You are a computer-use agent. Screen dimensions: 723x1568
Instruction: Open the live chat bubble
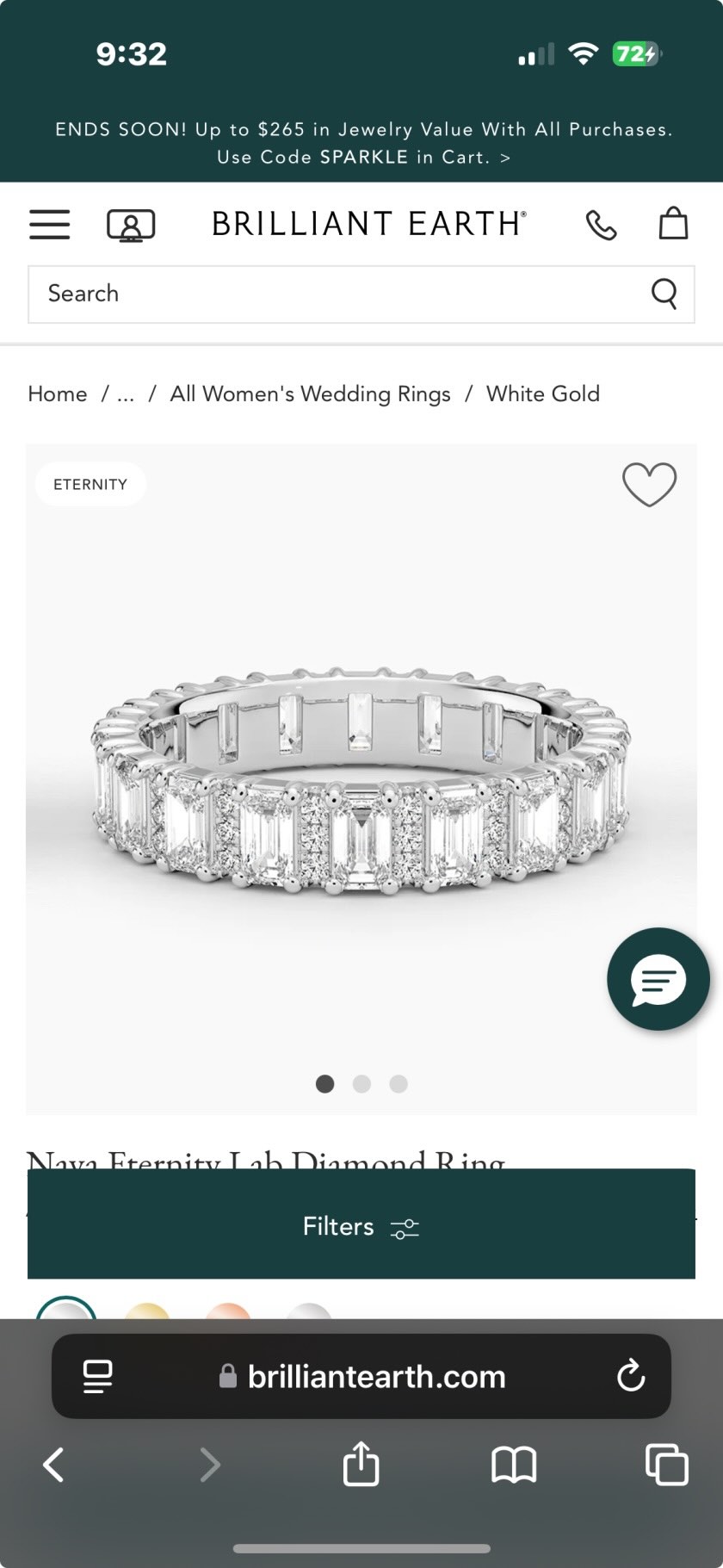658,979
